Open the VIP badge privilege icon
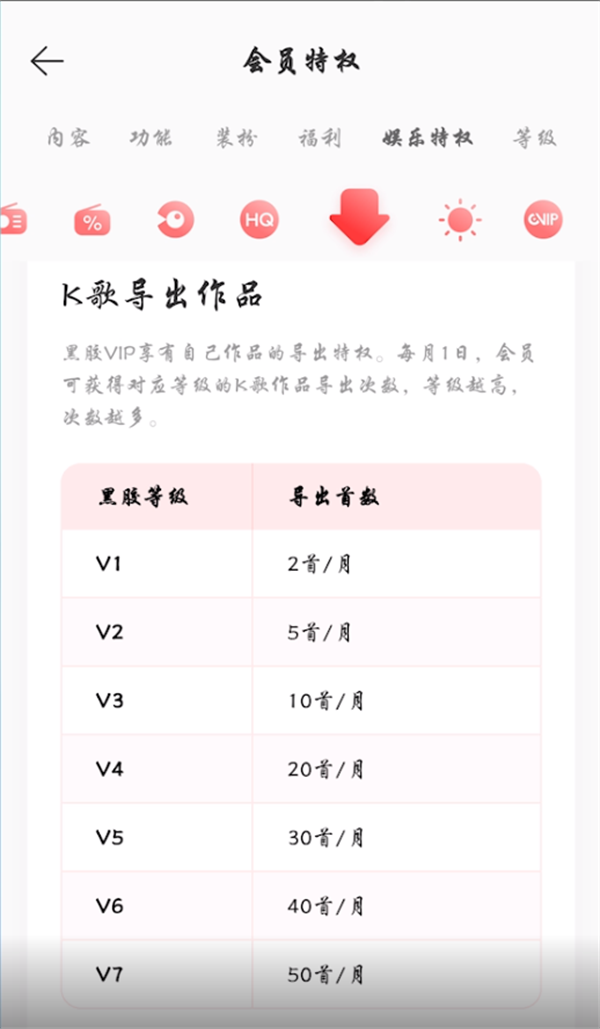600x1029 pixels. click(x=544, y=219)
